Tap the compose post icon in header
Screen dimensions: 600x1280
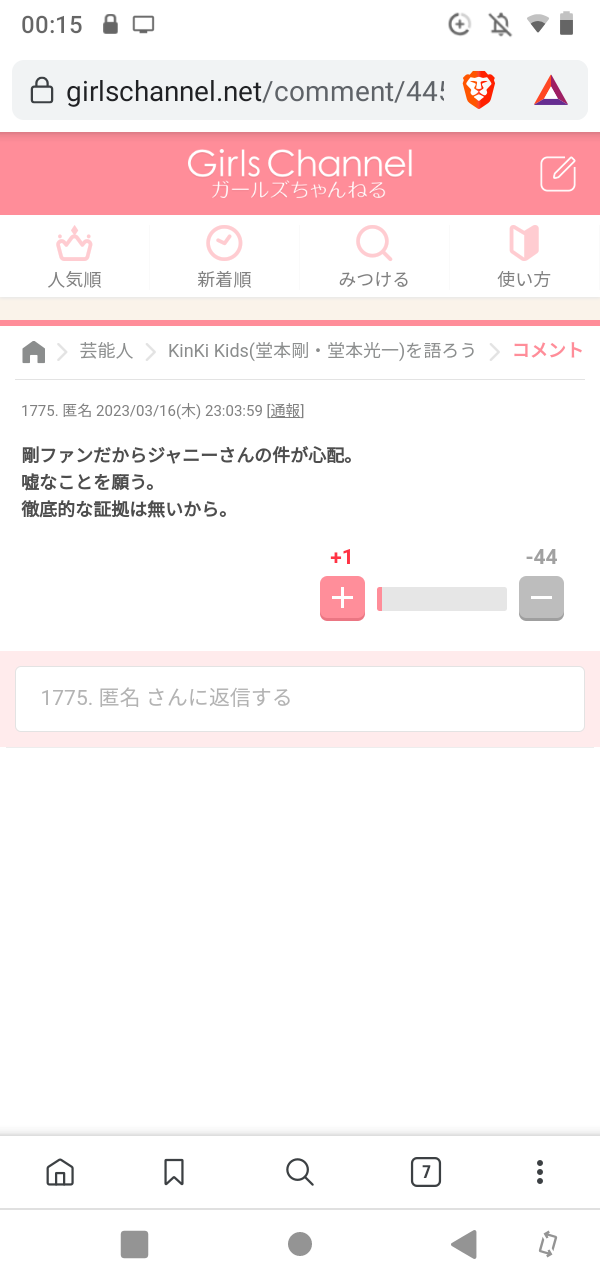coord(558,174)
